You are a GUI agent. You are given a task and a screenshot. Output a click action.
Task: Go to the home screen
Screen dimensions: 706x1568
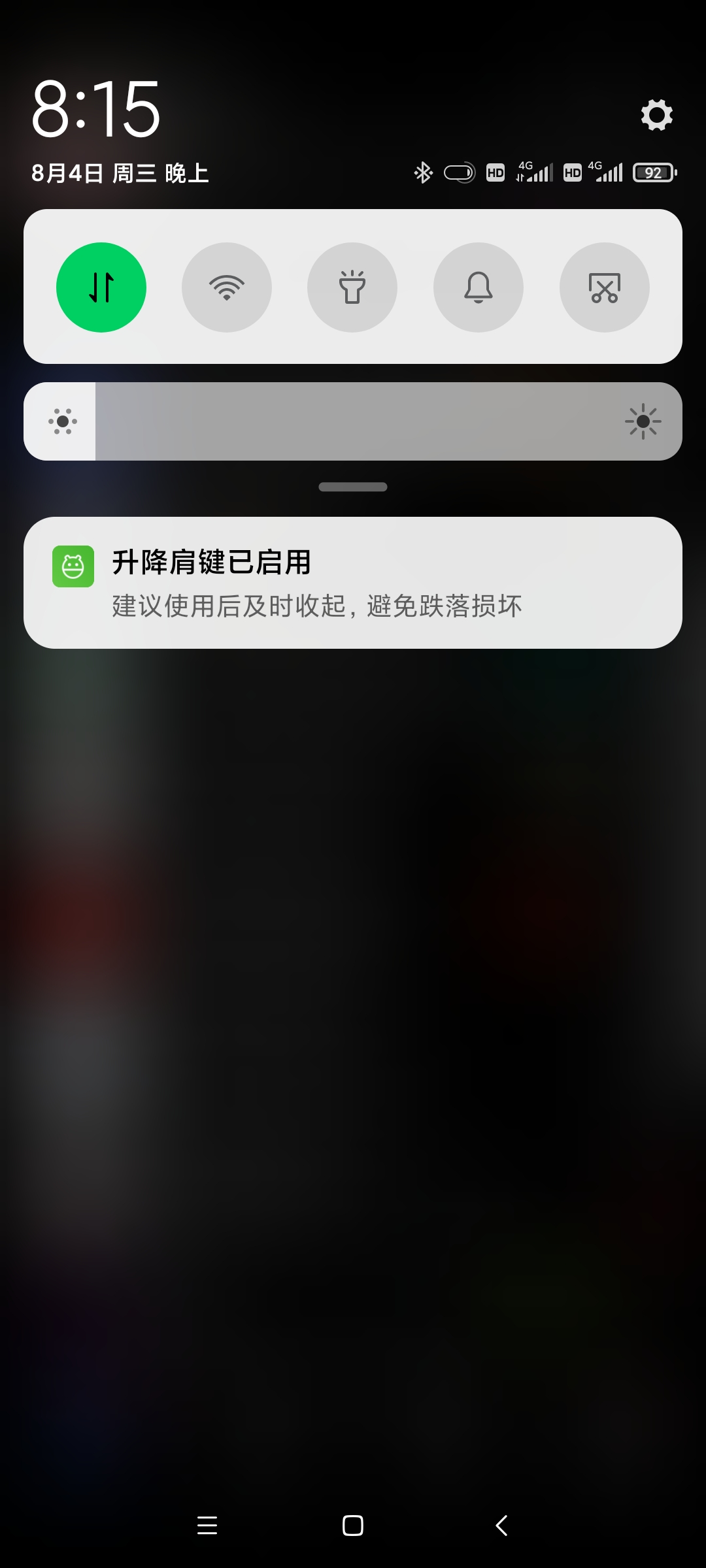click(353, 1526)
